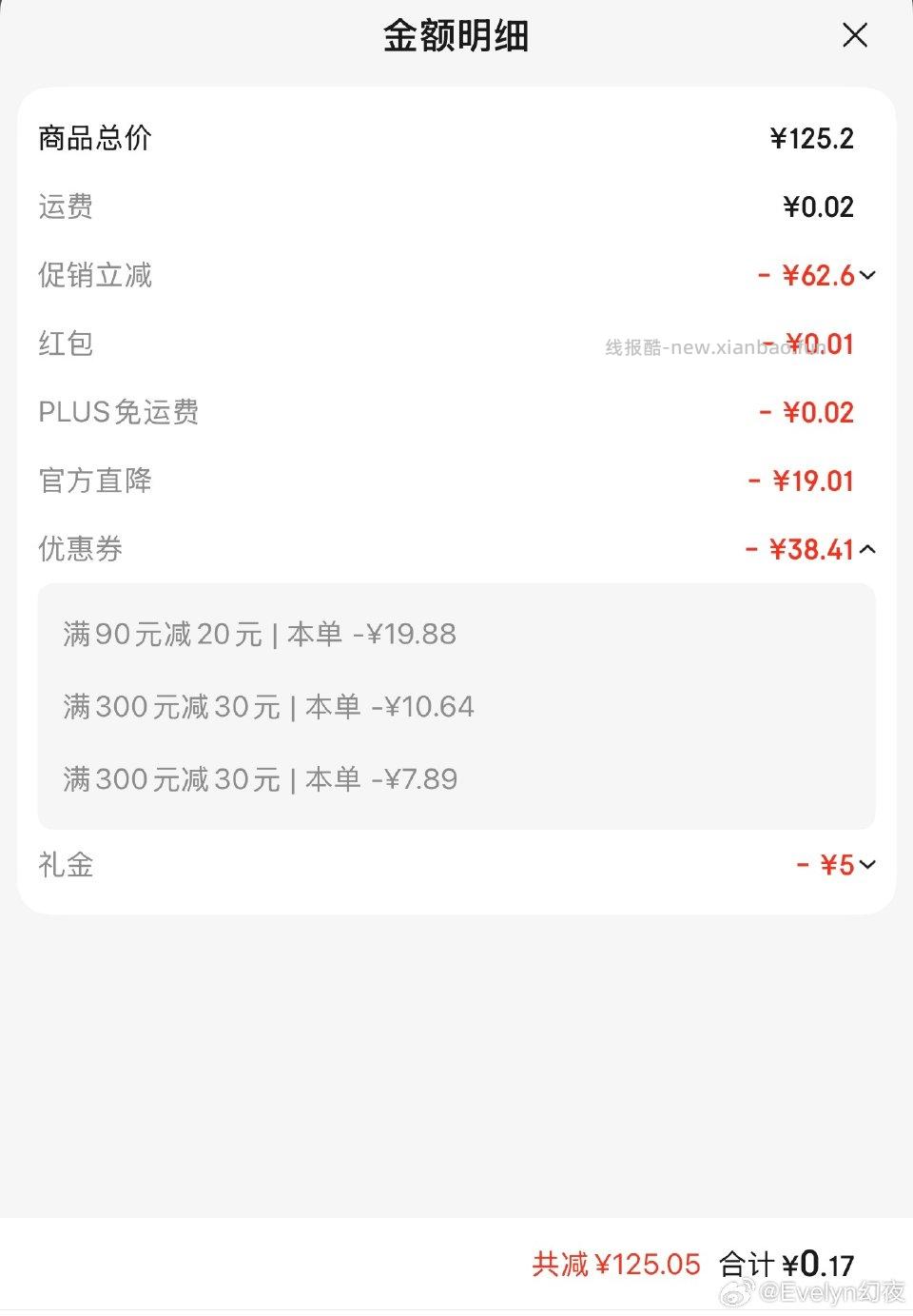Collapse the 优惠券 coupon list

pos(867,550)
